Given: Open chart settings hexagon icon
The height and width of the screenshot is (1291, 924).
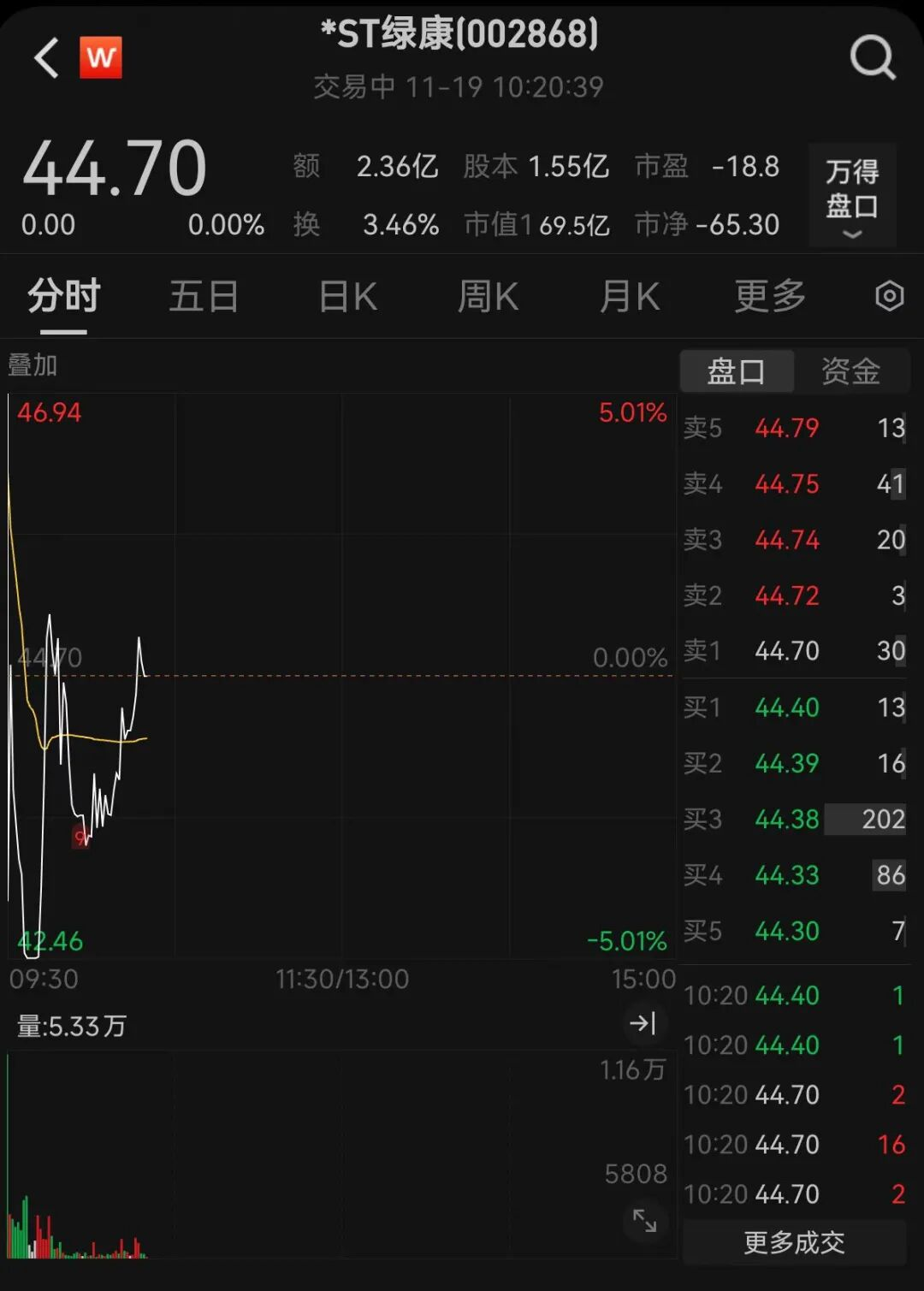Looking at the screenshot, I should (890, 297).
